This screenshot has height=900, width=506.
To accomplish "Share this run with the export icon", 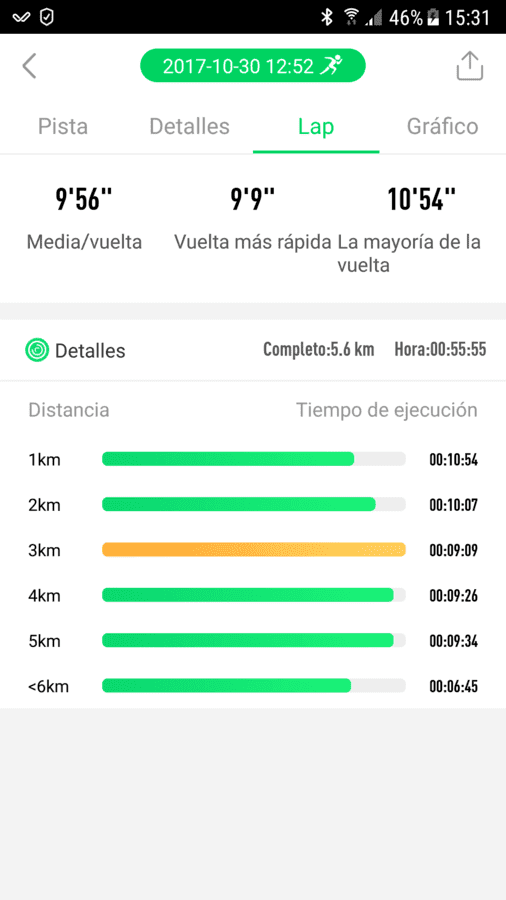I will coord(470,65).
